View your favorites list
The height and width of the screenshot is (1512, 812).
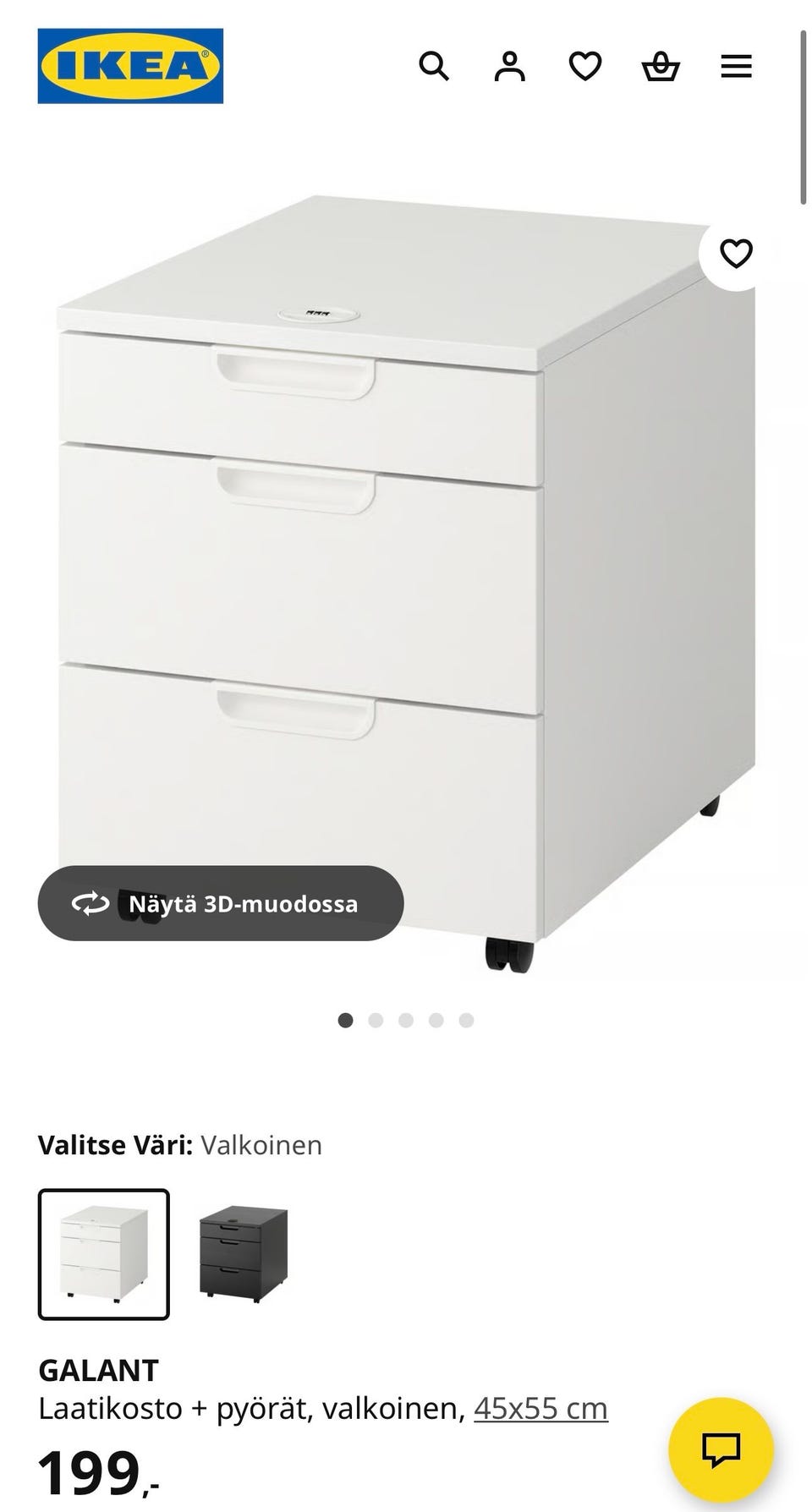[584, 66]
